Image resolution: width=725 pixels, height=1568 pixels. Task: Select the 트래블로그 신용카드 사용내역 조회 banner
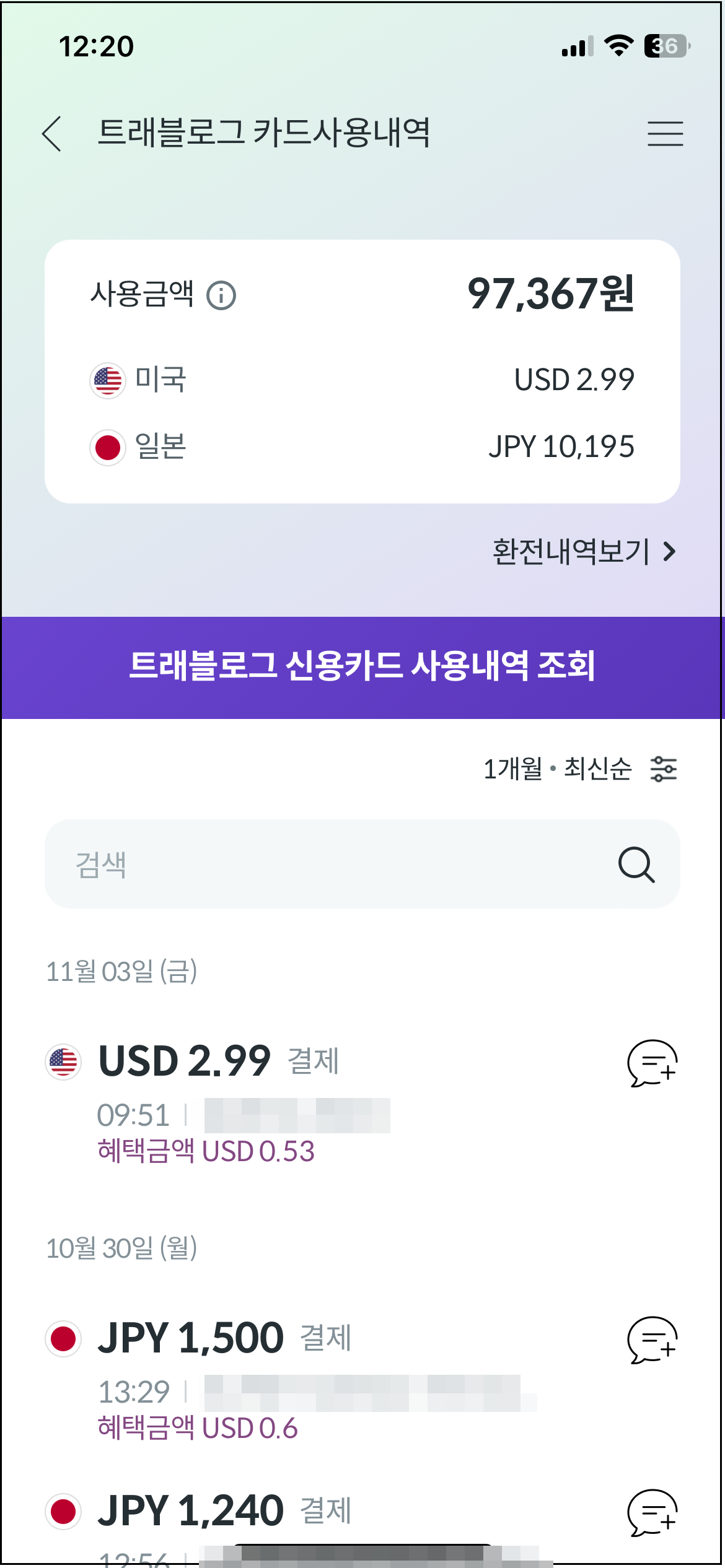tap(362, 666)
